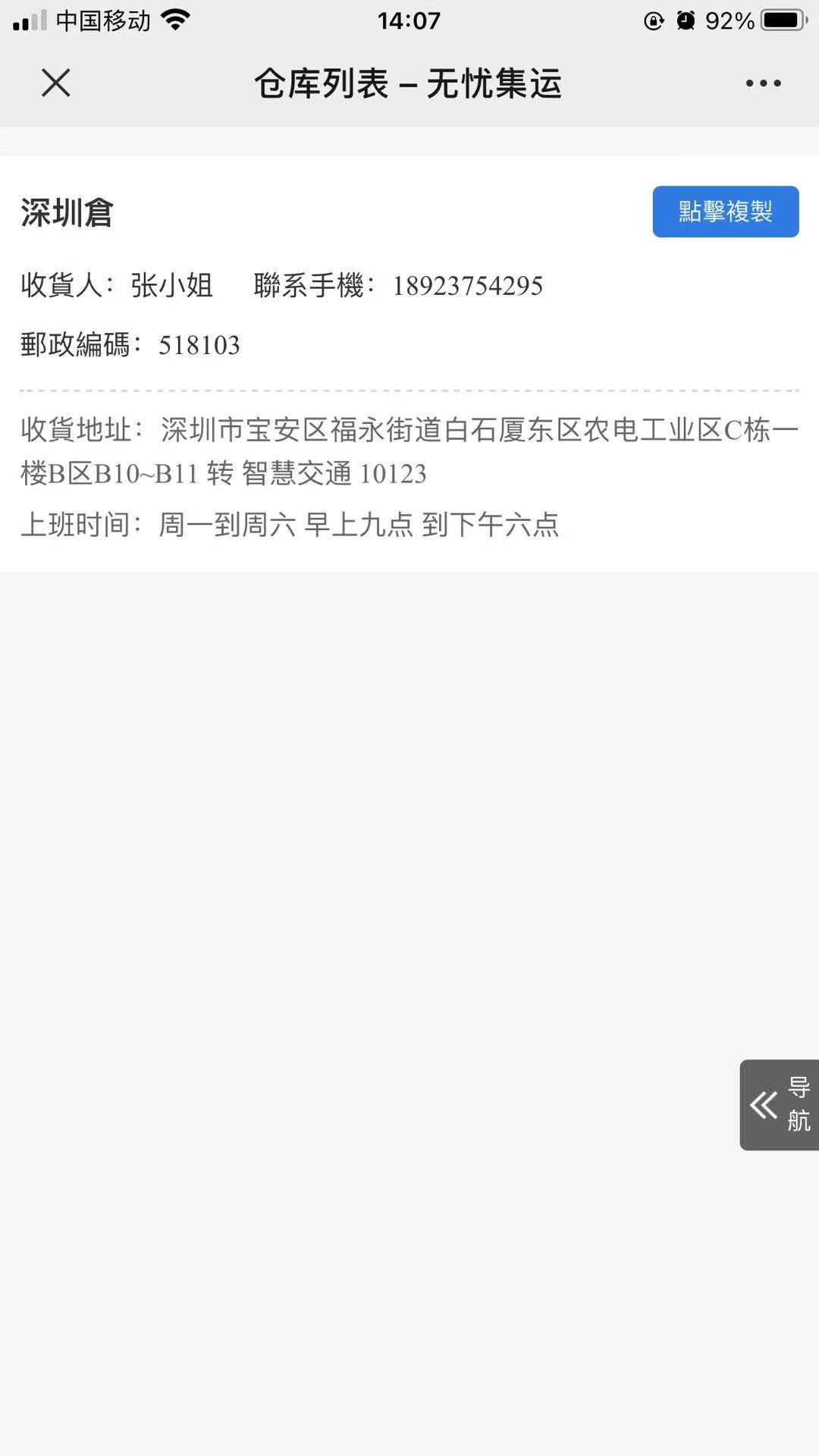The width and height of the screenshot is (819, 1456).
Task: Close the 仓库列表 webpage
Action: 55,83
